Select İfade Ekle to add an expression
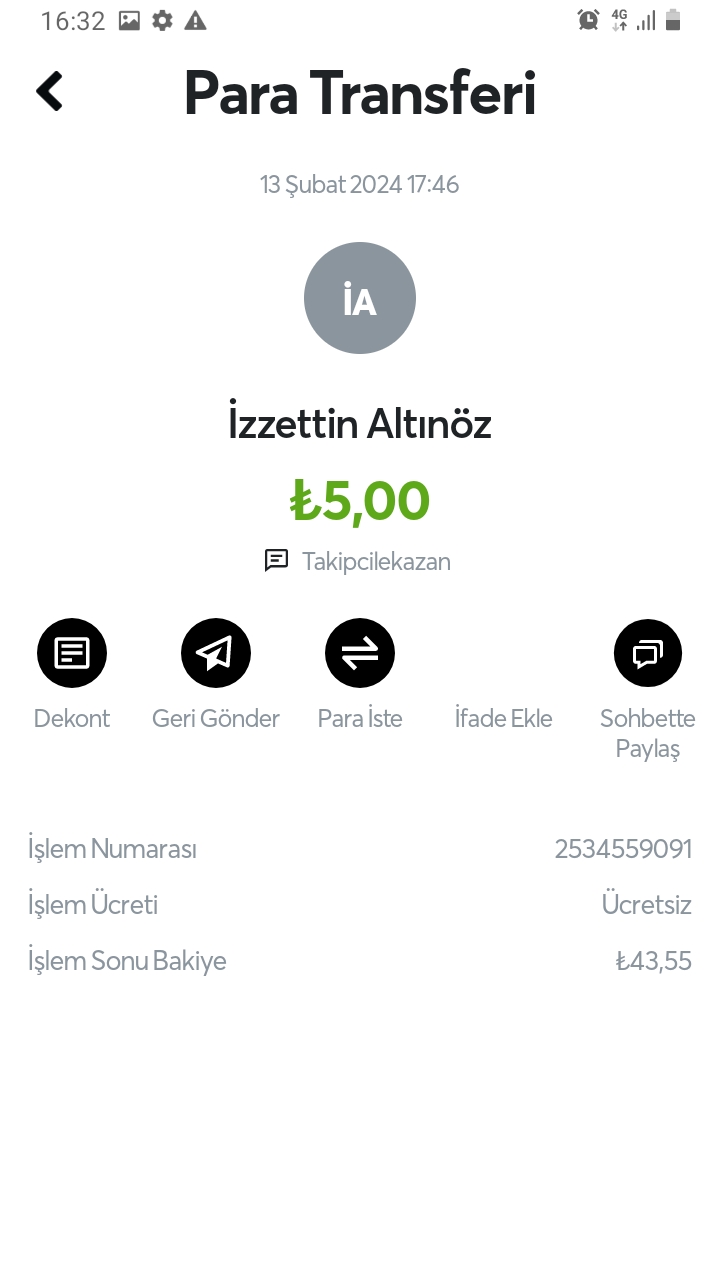The height and width of the screenshot is (1280, 720). click(503, 718)
